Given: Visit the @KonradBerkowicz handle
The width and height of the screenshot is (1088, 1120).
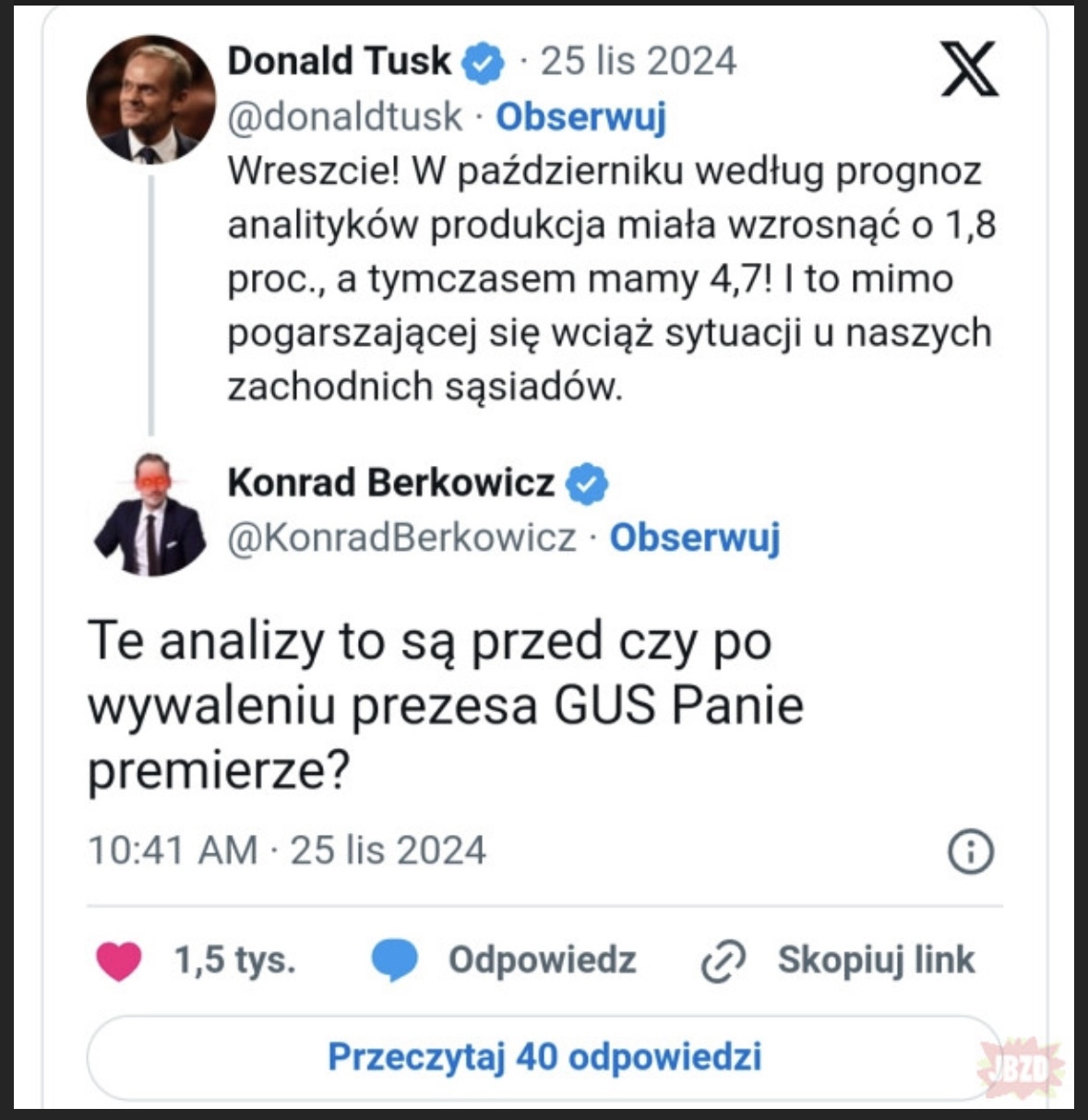Looking at the screenshot, I should (x=402, y=538).
